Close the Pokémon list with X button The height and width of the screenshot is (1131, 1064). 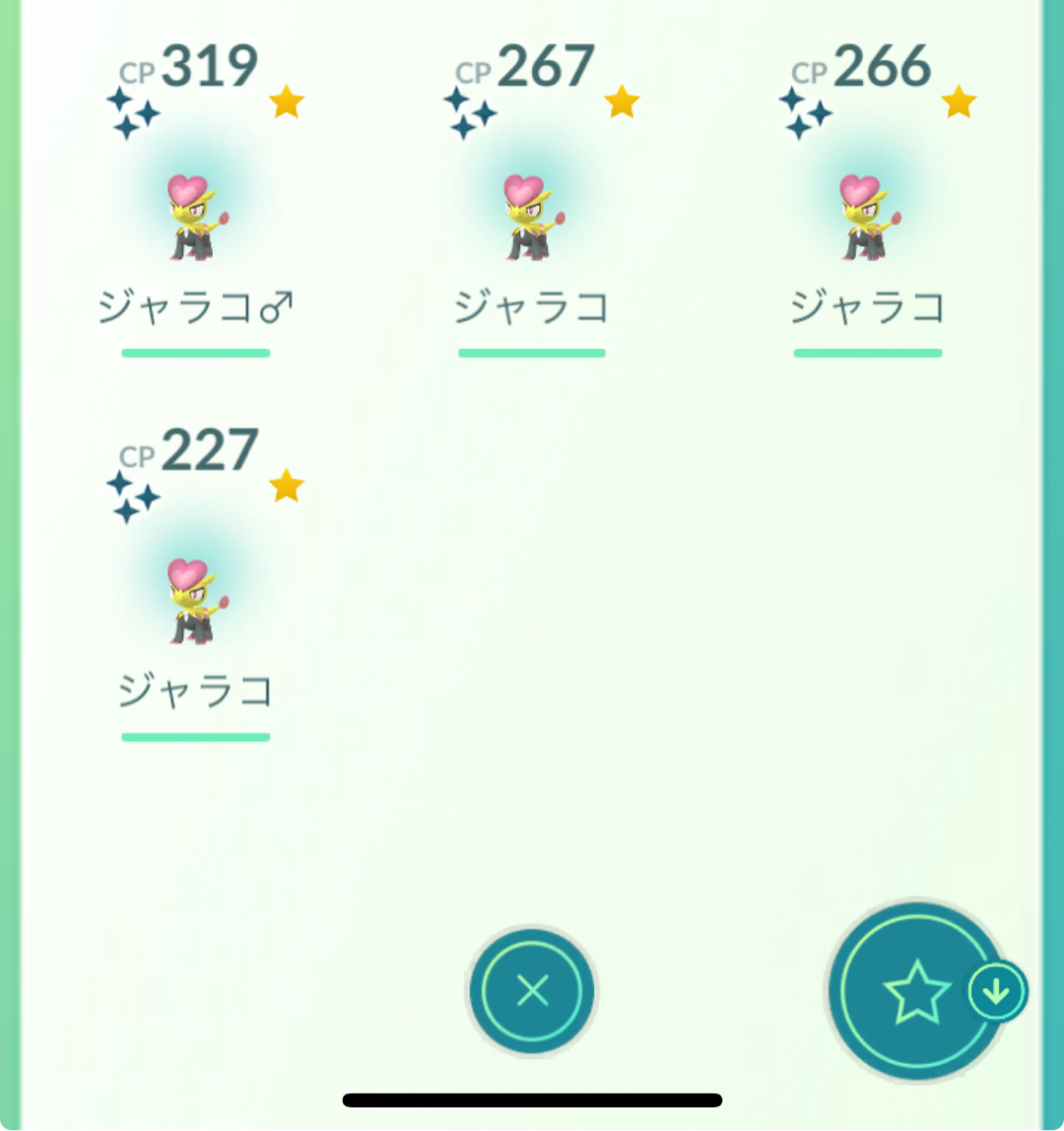(x=532, y=991)
